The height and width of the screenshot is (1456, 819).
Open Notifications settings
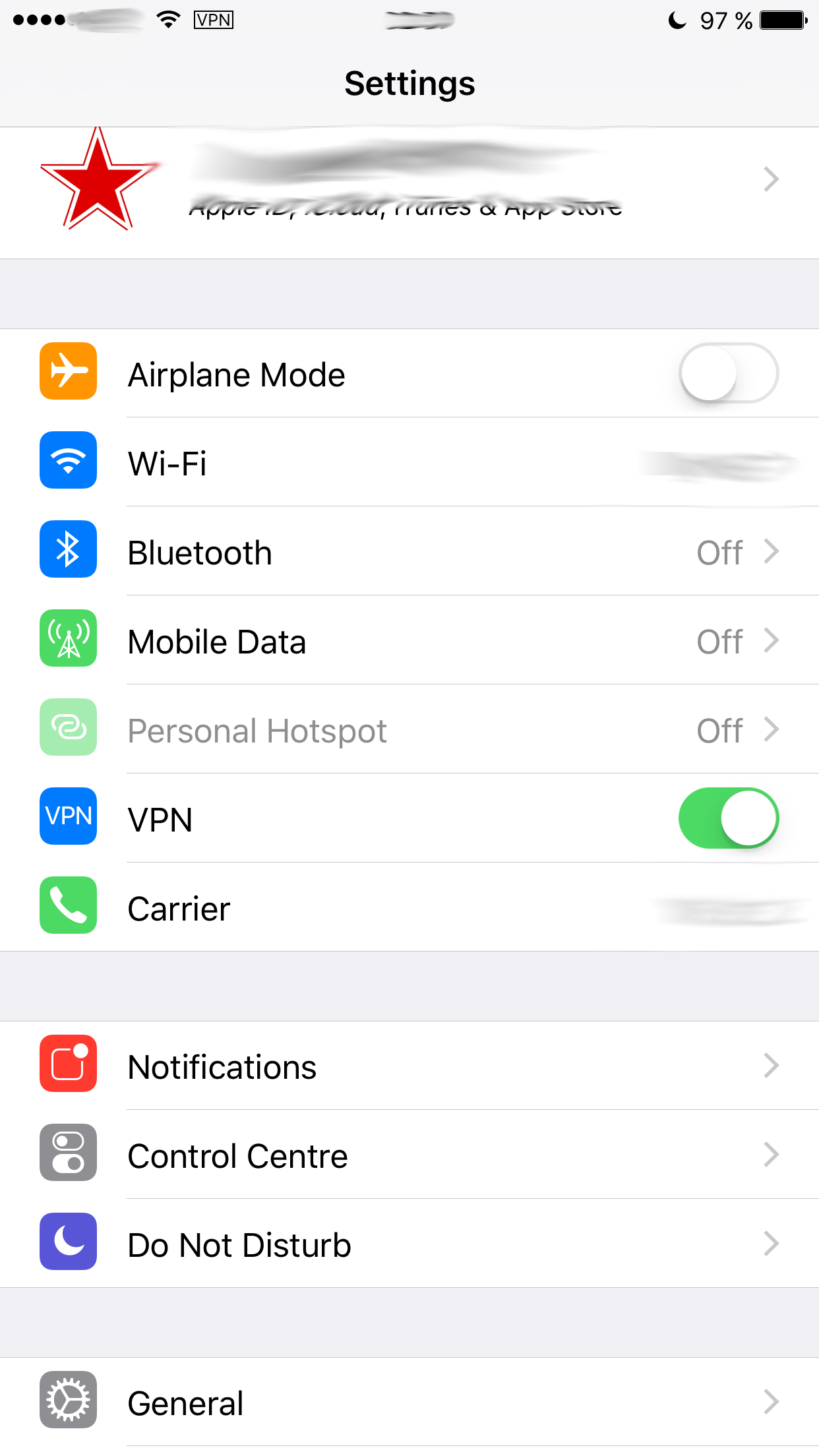point(409,1066)
